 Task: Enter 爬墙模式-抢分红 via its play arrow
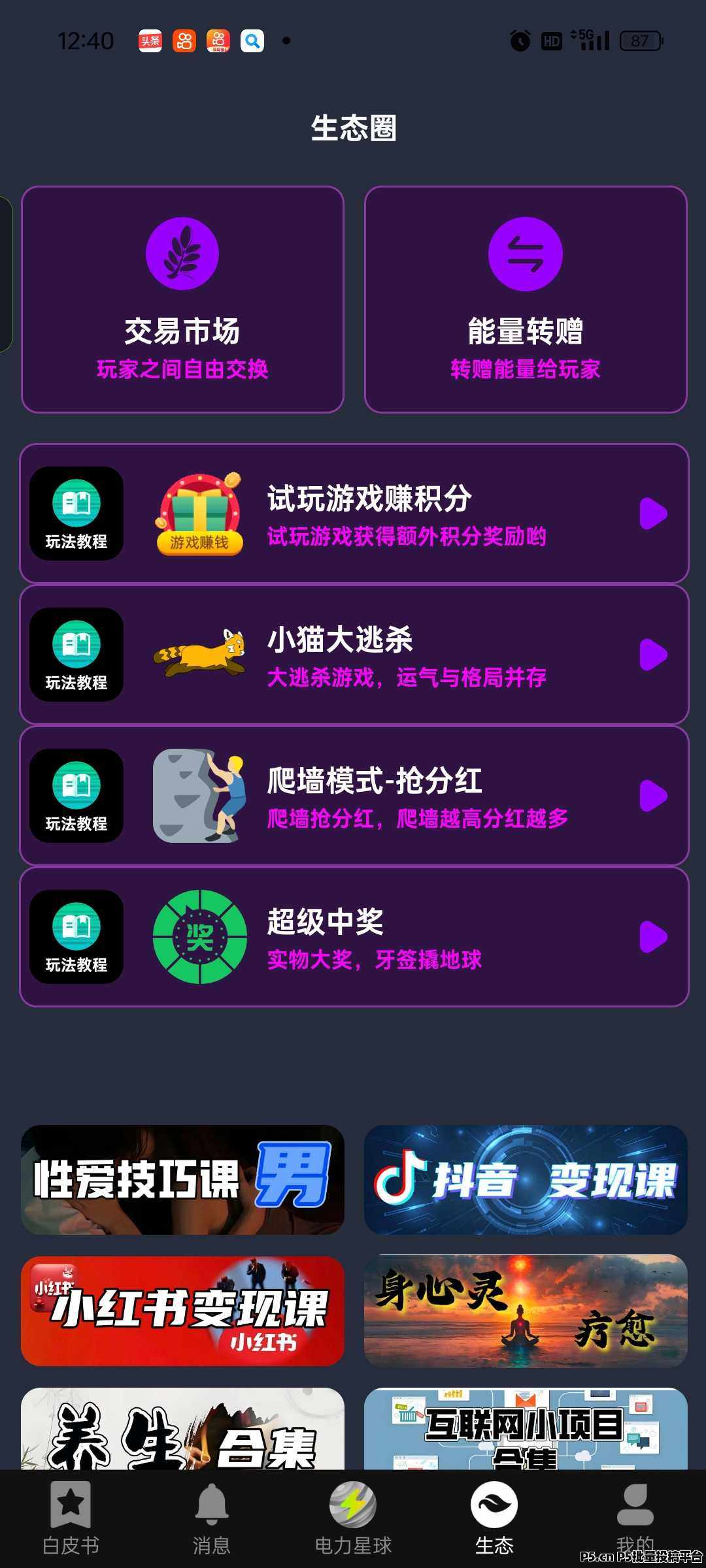pyautogui.click(x=653, y=796)
